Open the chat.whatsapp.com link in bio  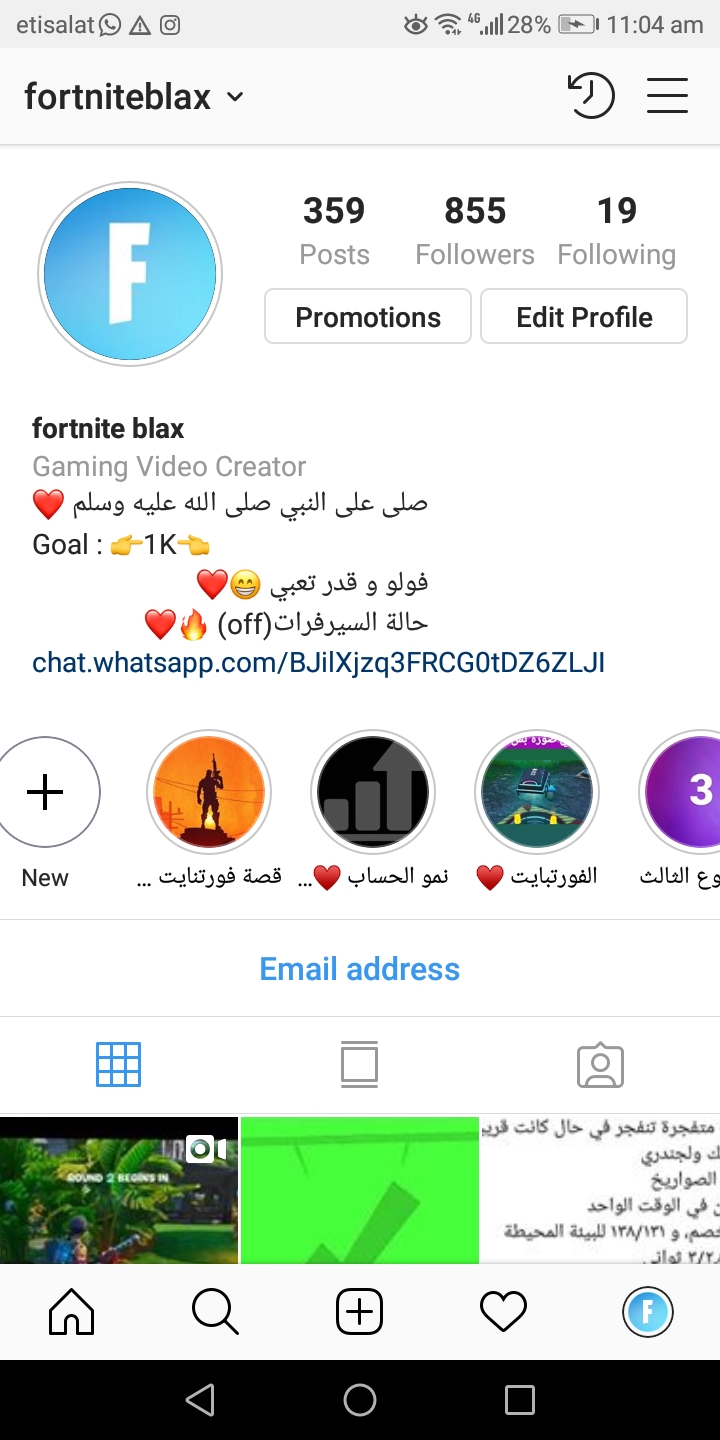click(318, 662)
